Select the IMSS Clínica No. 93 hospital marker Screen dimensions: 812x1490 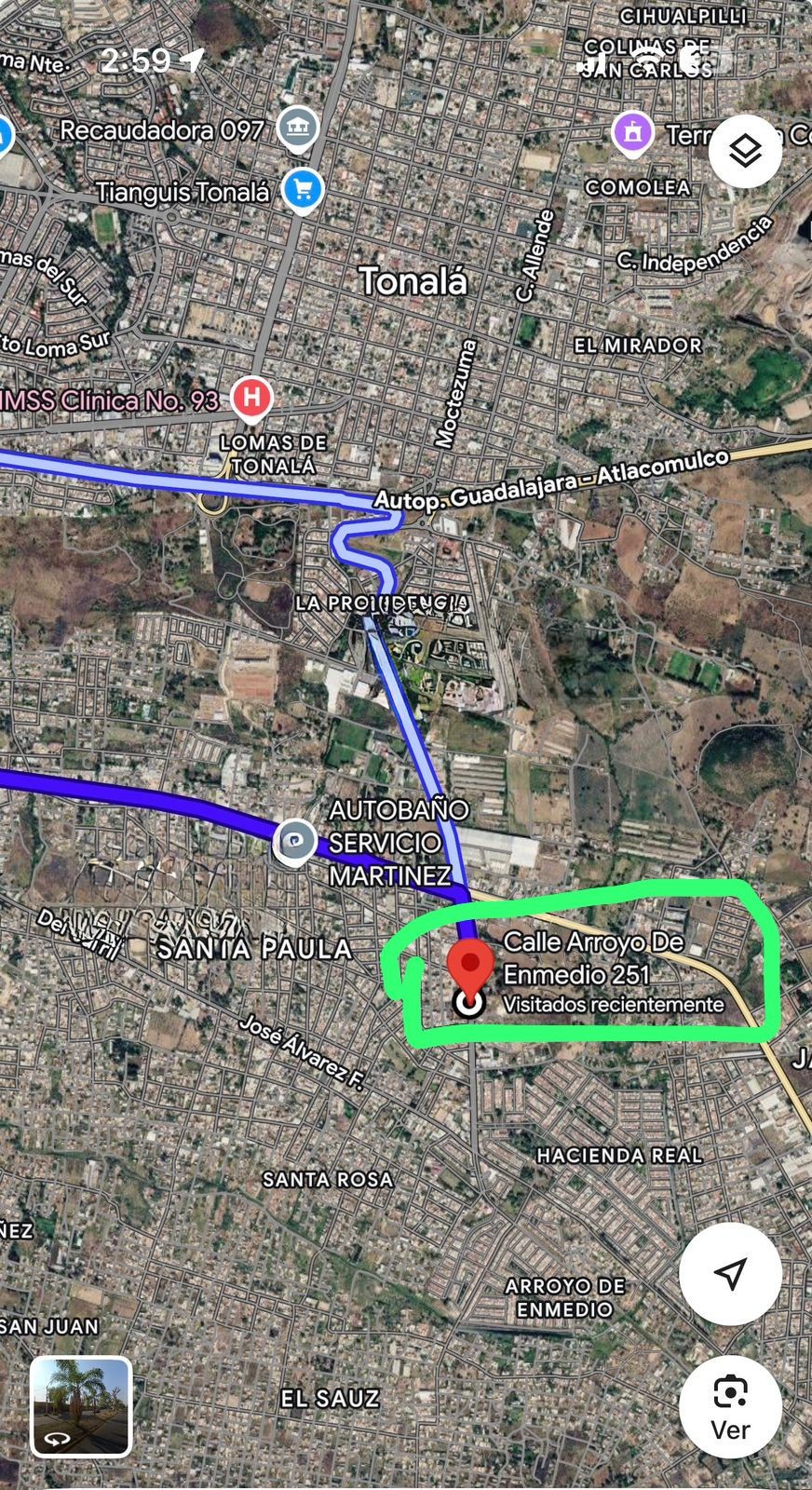pos(250,399)
